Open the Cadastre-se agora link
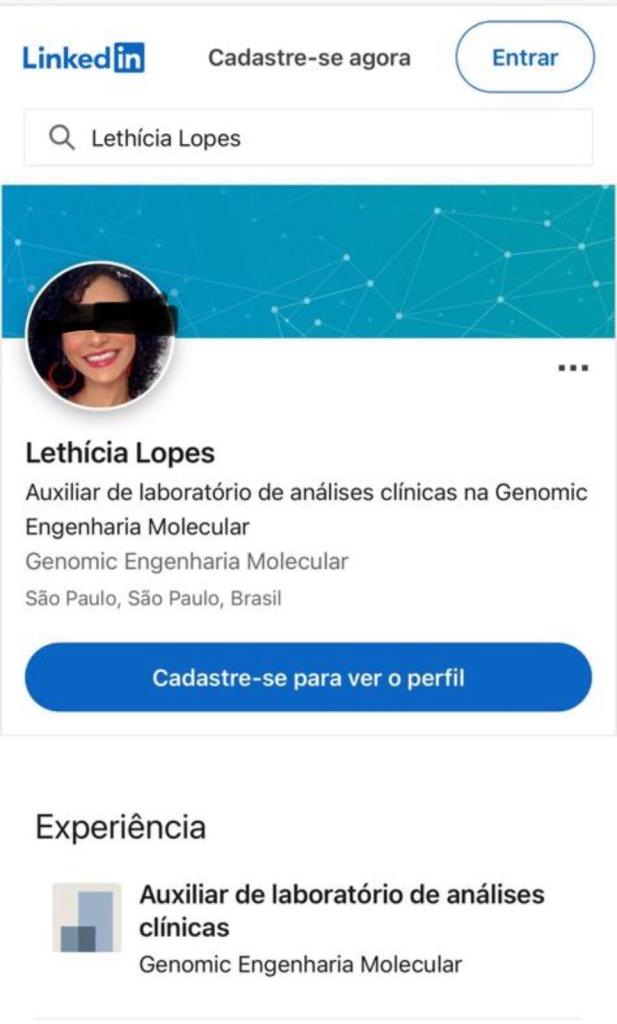 coord(309,58)
